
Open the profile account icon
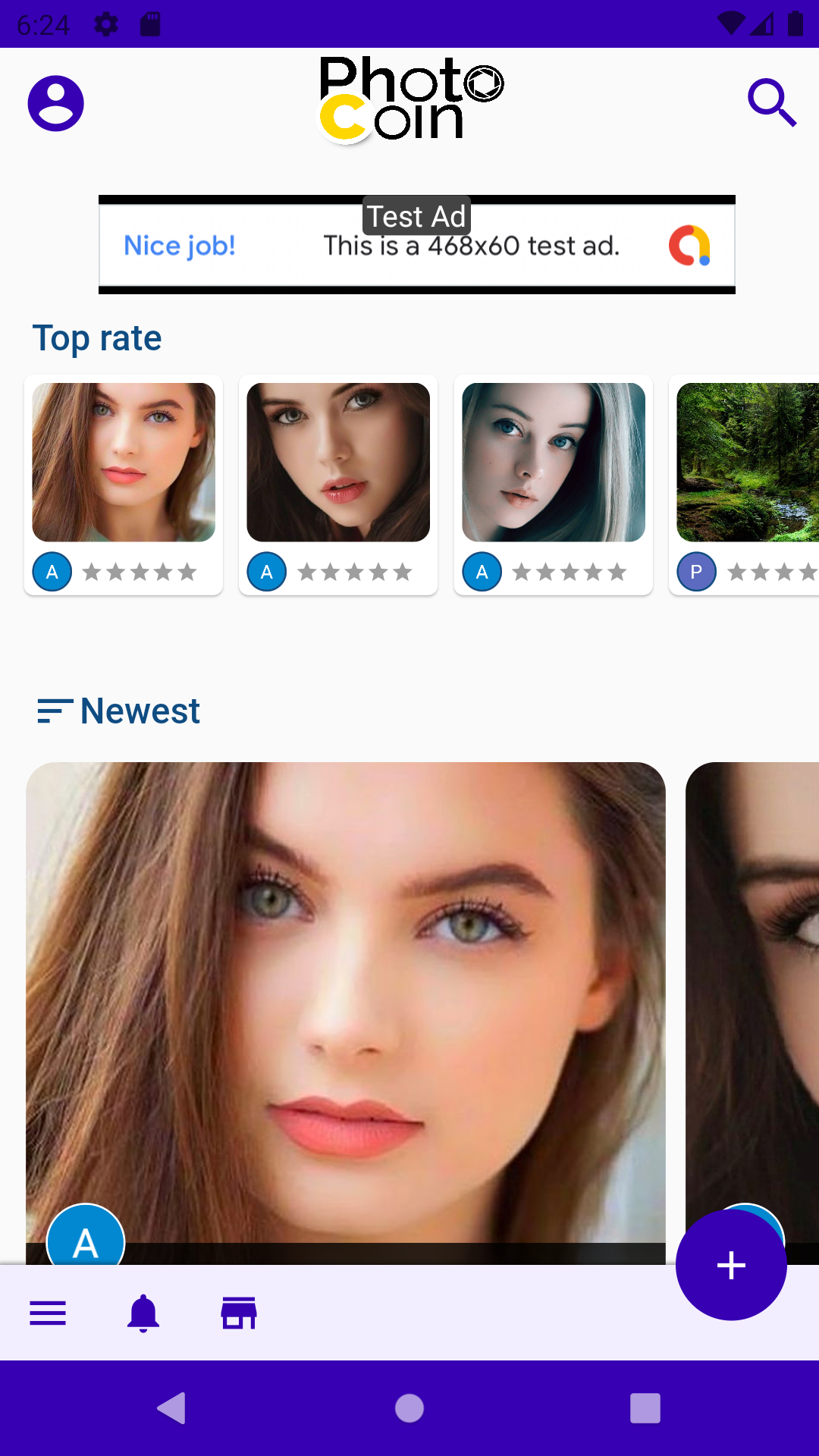pos(55,103)
